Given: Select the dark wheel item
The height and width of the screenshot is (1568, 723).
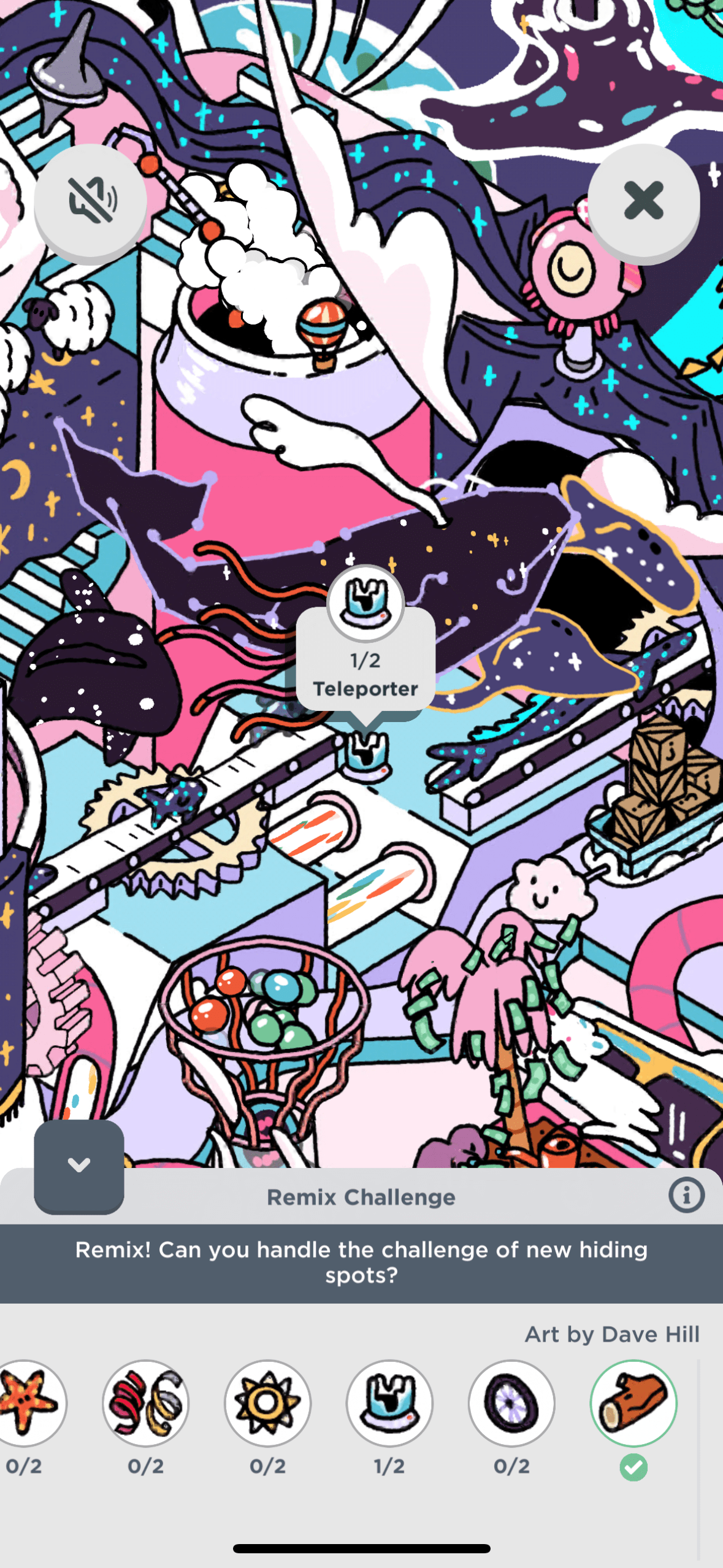Looking at the screenshot, I should click(x=511, y=1402).
